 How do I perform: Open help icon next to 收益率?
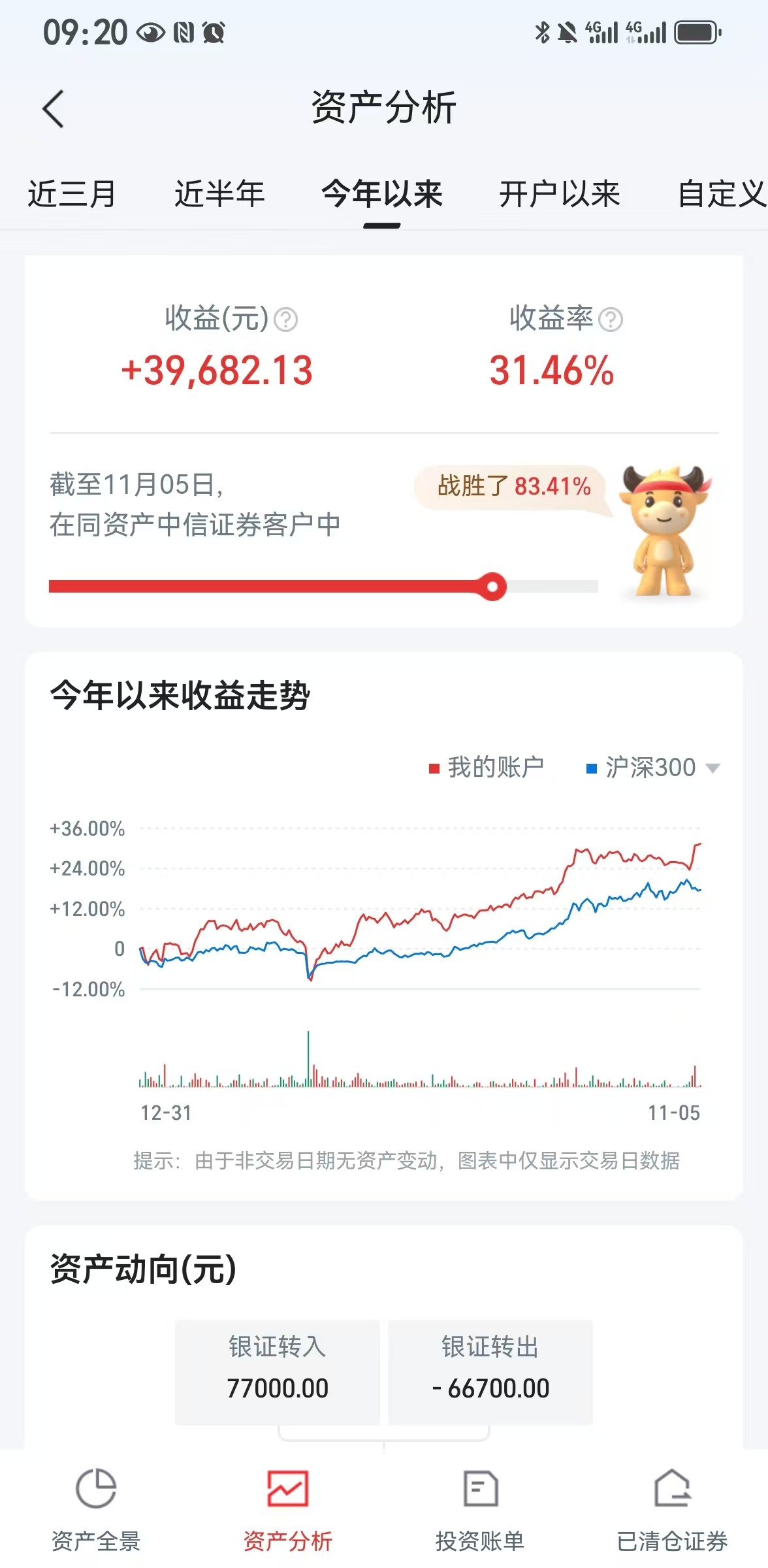(611, 320)
